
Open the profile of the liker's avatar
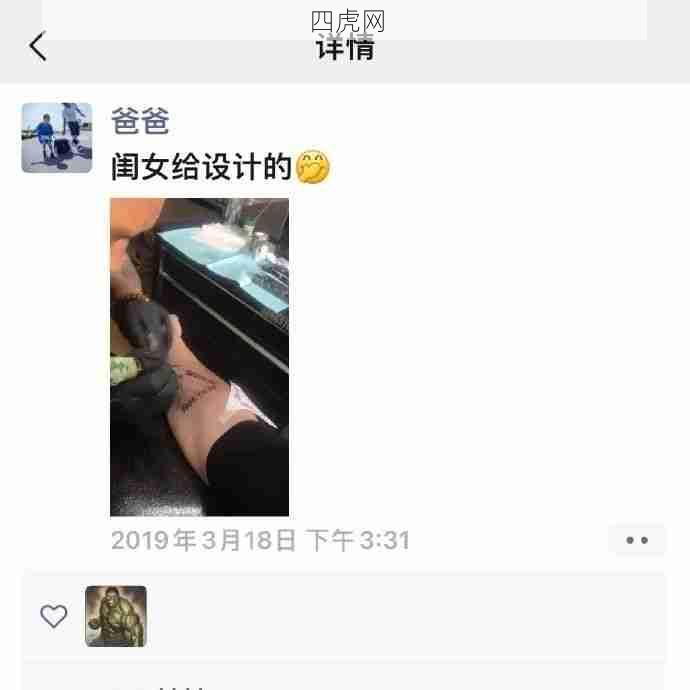point(116,616)
